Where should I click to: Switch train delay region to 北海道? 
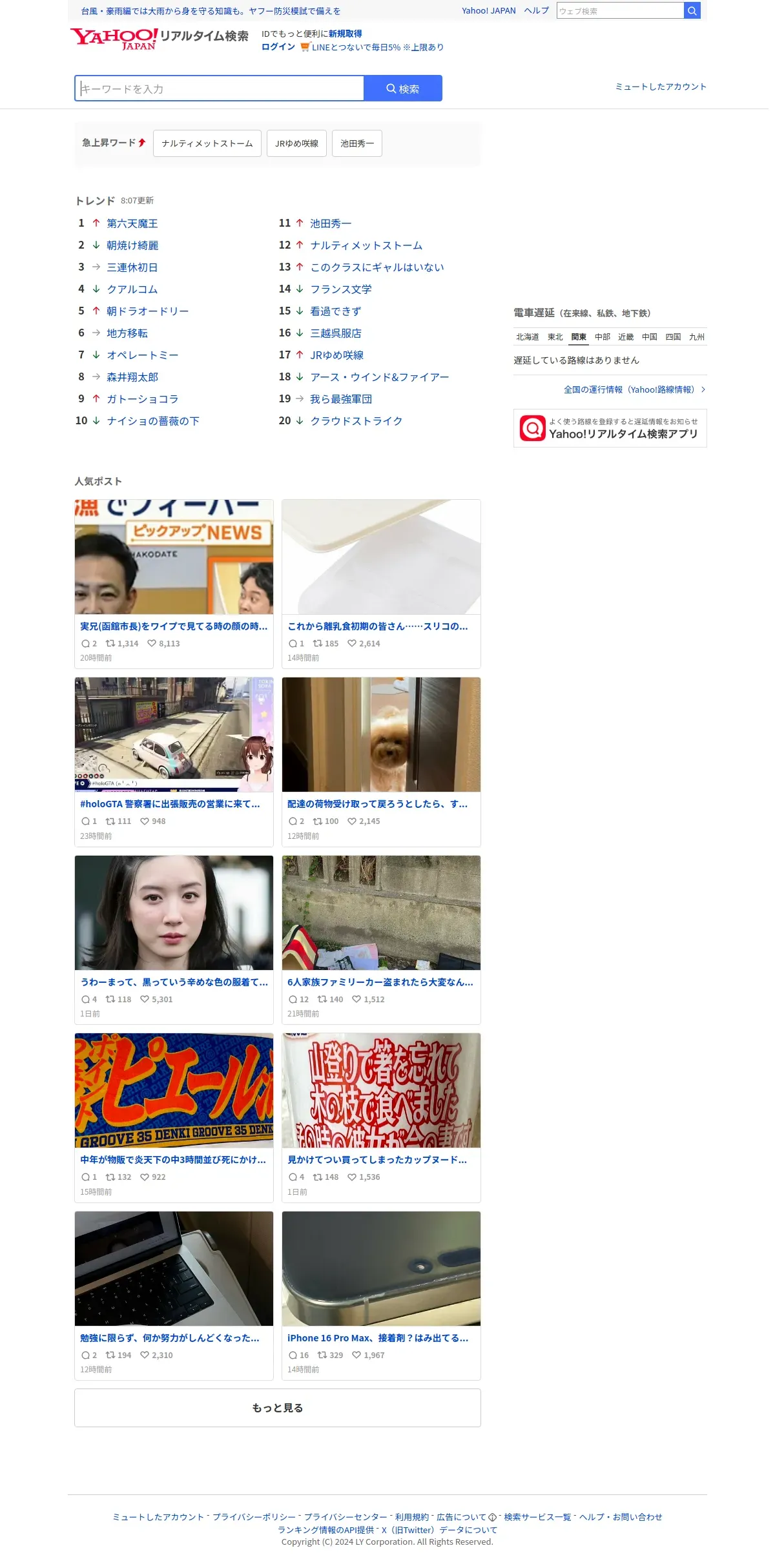(x=527, y=337)
